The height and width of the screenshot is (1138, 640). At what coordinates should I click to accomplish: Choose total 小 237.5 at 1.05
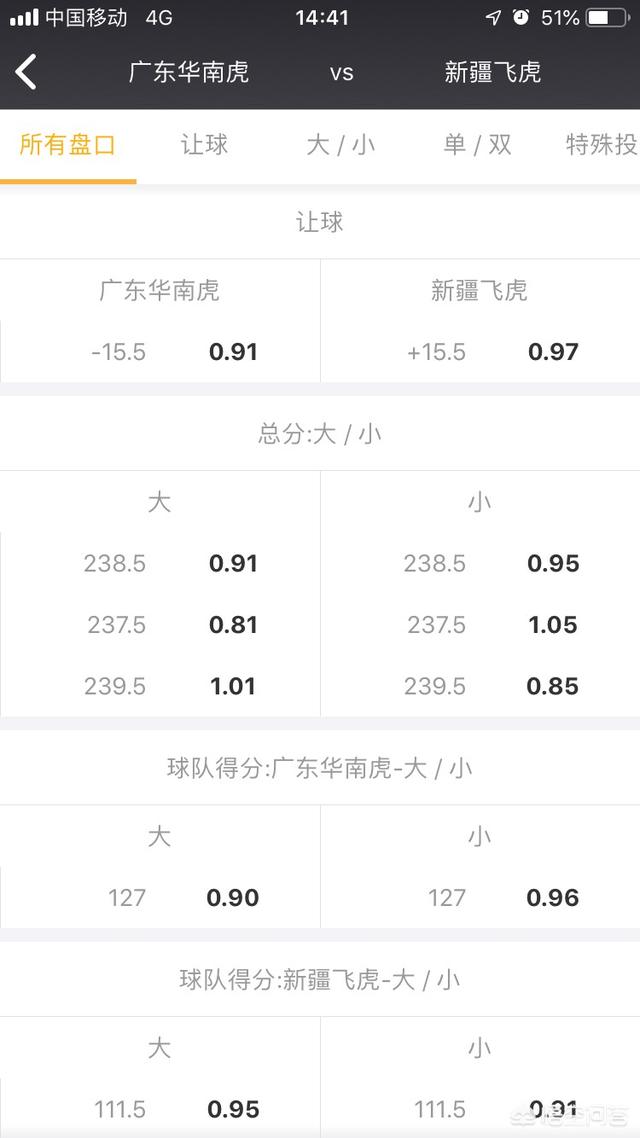pos(480,625)
